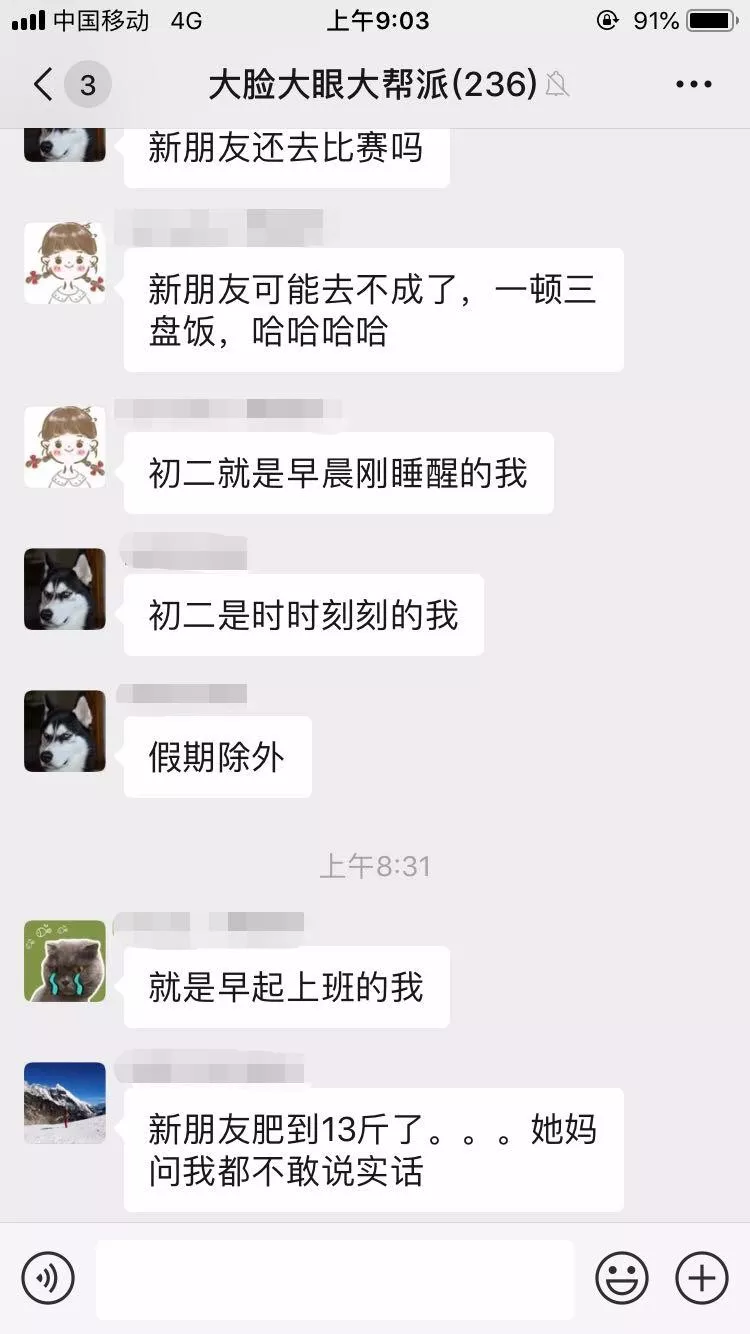750x1334 pixels.
Task: Tap the bubble saying 假期除外
Action: (x=216, y=757)
